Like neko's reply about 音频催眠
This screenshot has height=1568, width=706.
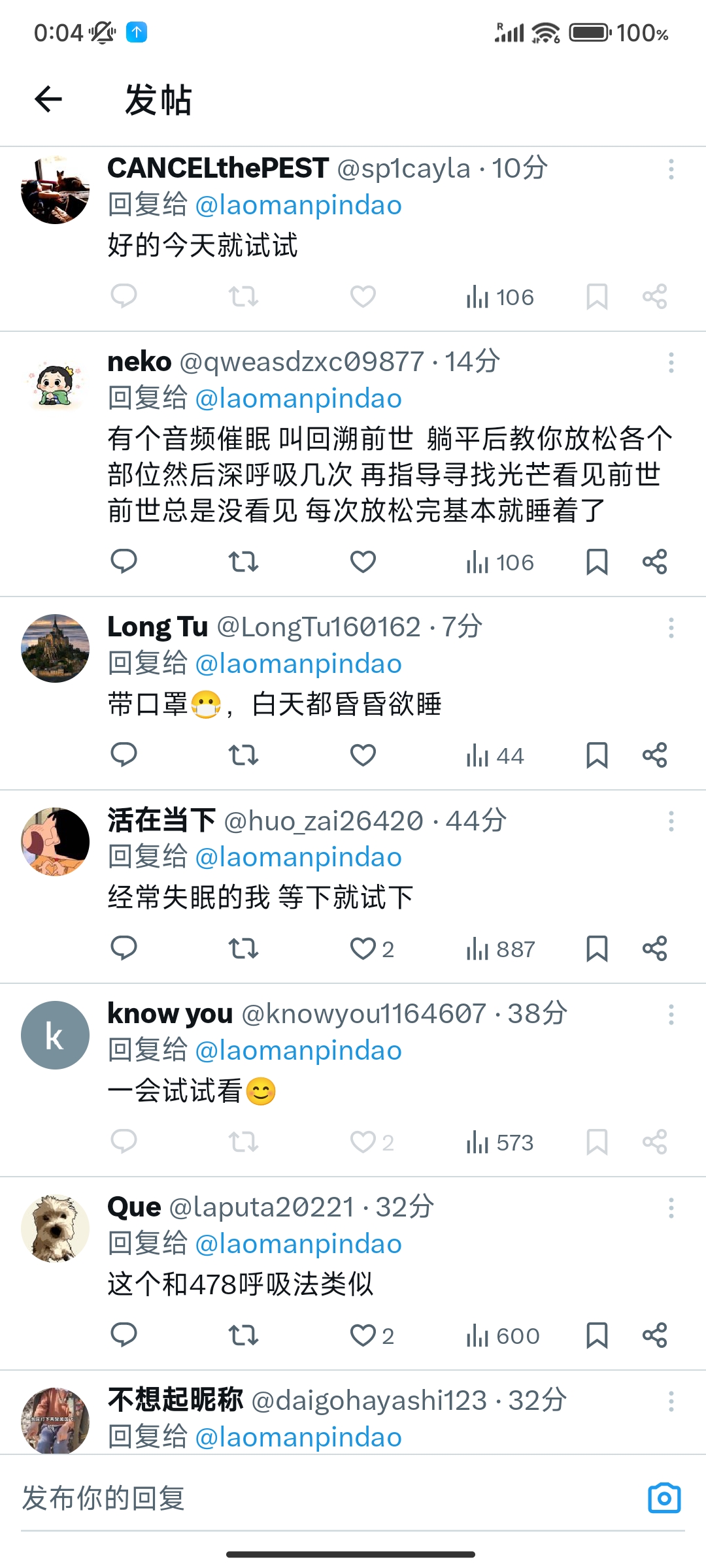point(363,562)
